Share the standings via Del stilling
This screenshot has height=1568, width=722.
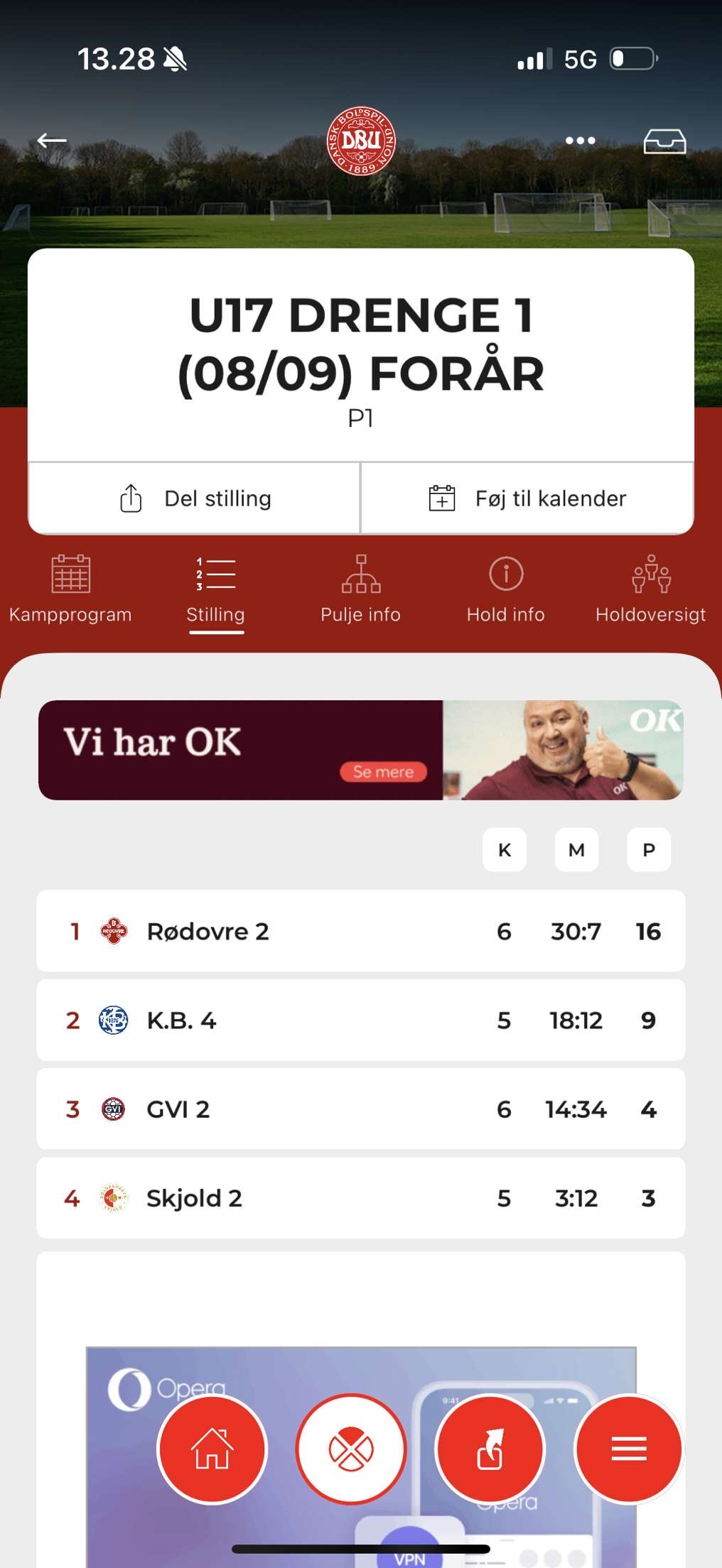[x=195, y=499]
